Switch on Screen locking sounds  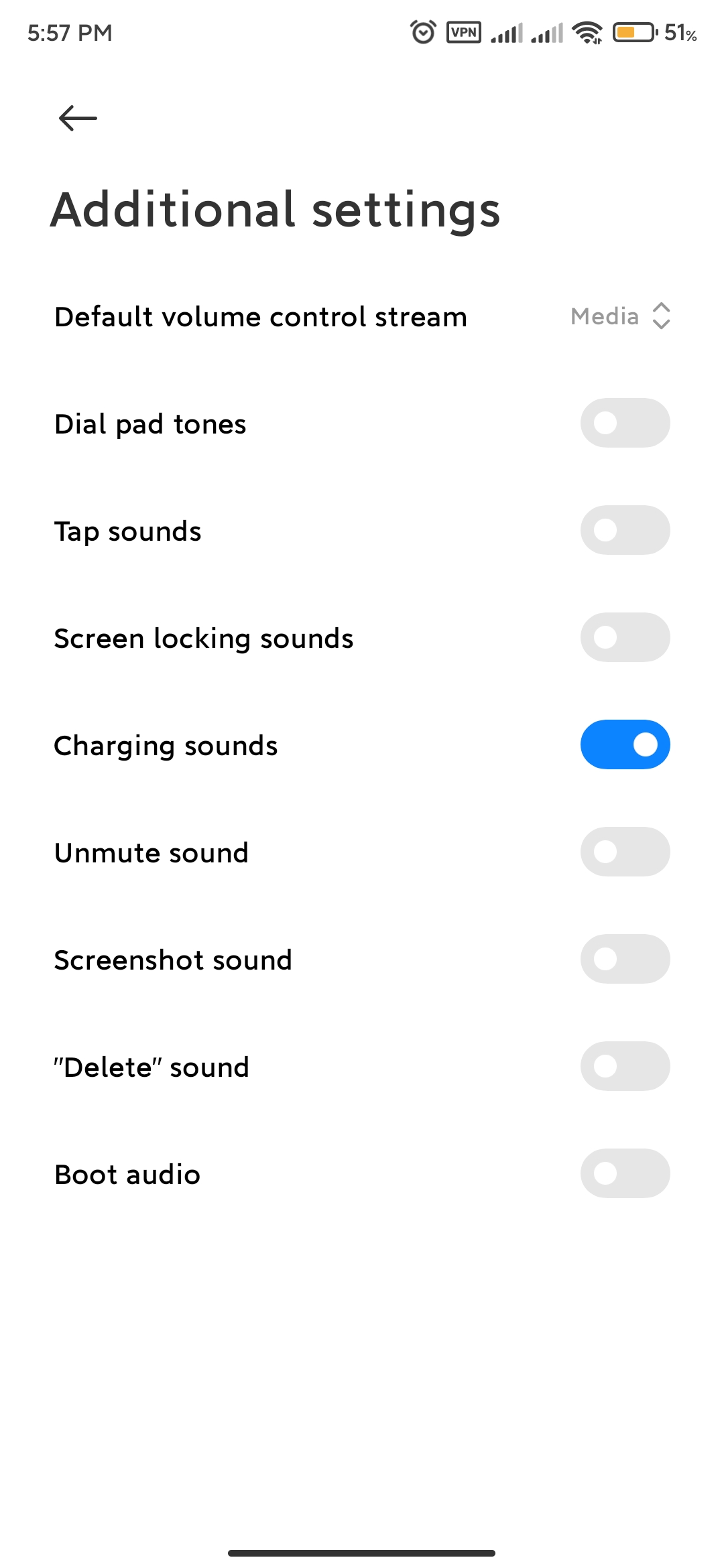pyautogui.click(x=625, y=637)
